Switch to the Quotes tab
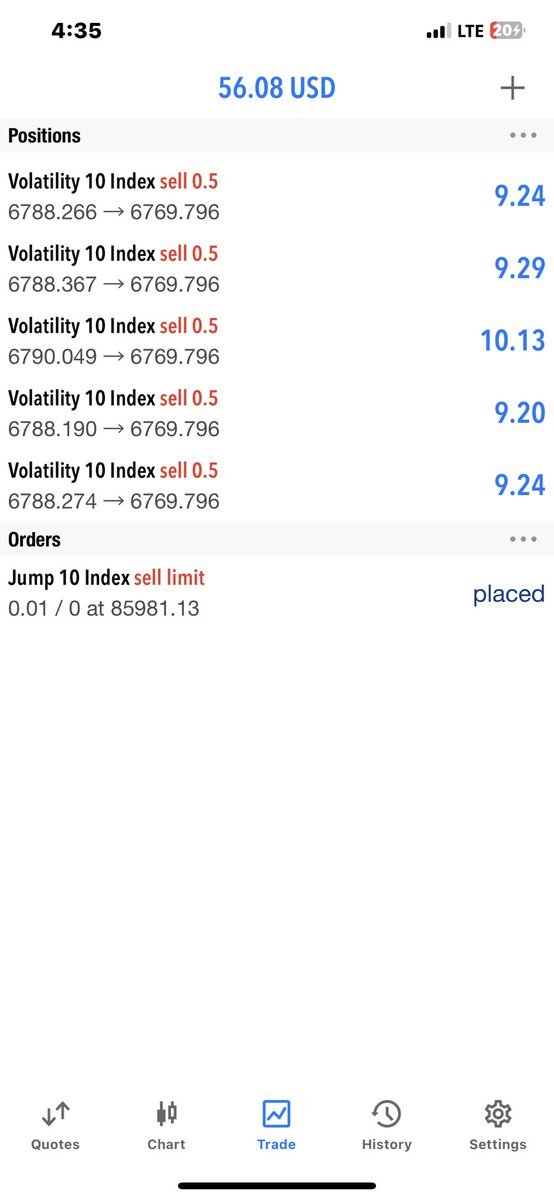Image resolution: width=554 pixels, height=1200 pixels. click(x=55, y=1125)
